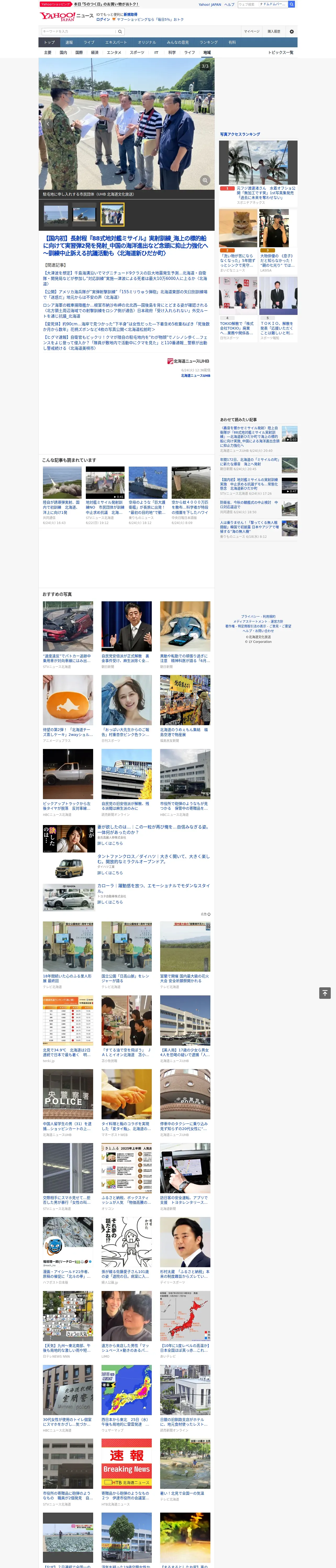
Task: Open the 長射程『88式地対艦ミサイル』 article headline
Action: pos(125,245)
